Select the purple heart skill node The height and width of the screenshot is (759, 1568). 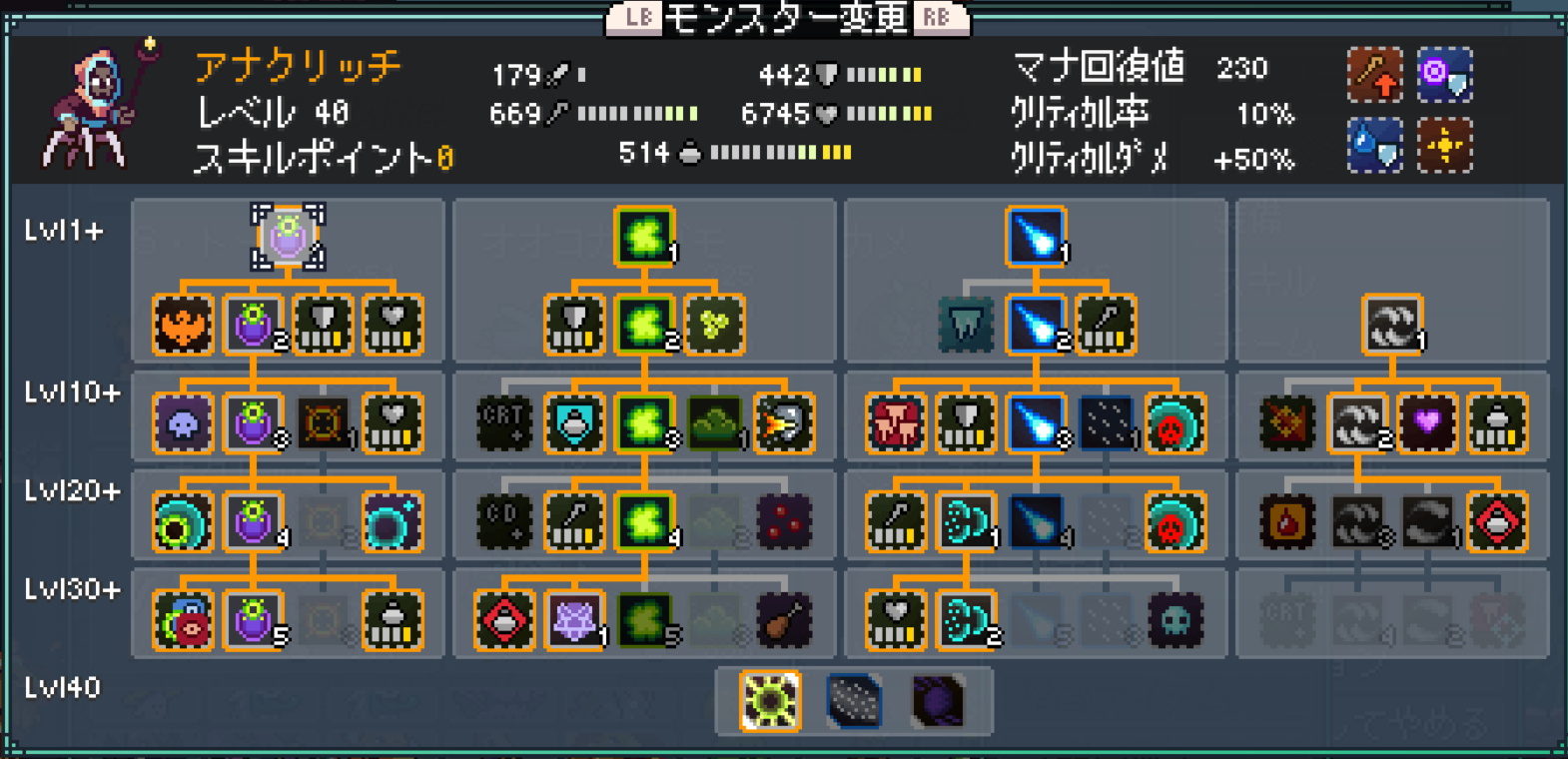1427,423
